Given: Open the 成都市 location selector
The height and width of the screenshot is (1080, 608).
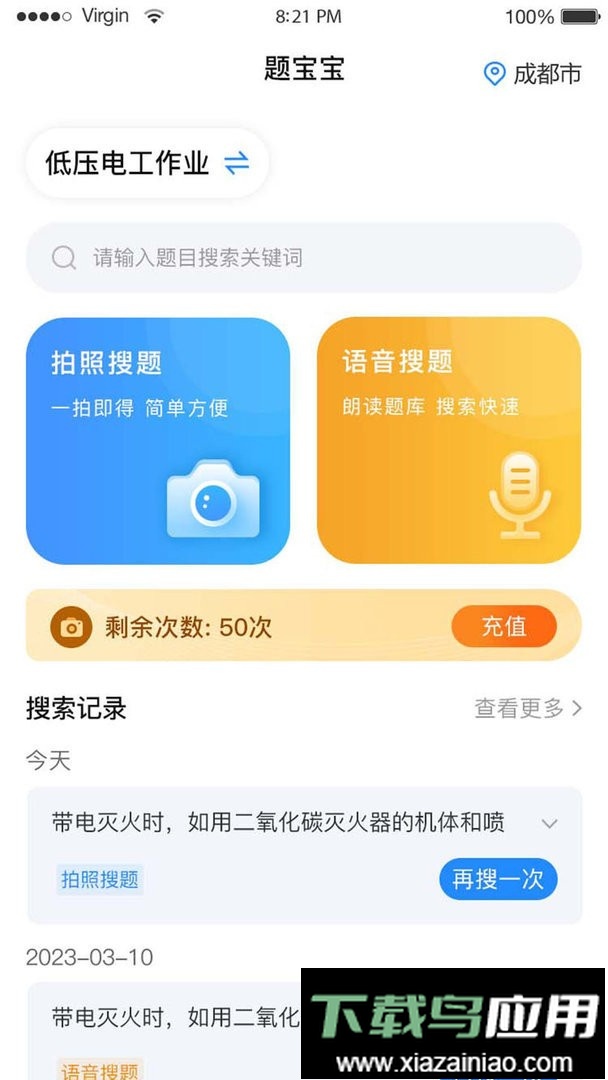Looking at the screenshot, I should (x=532, y=74).
